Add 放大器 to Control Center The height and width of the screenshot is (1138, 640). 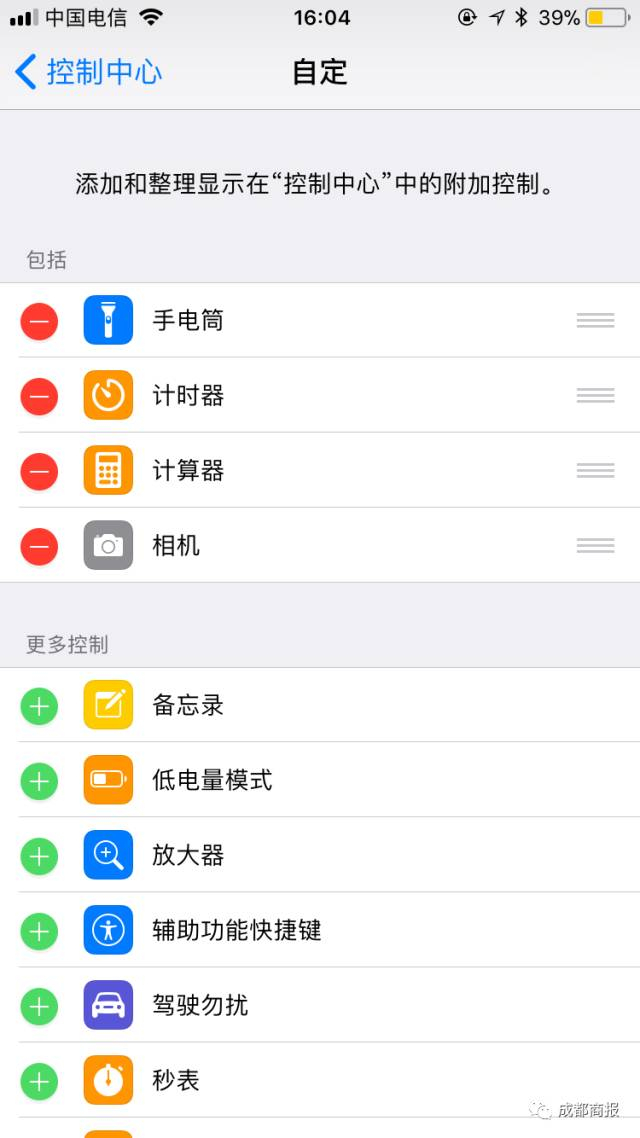coord(39,856)
